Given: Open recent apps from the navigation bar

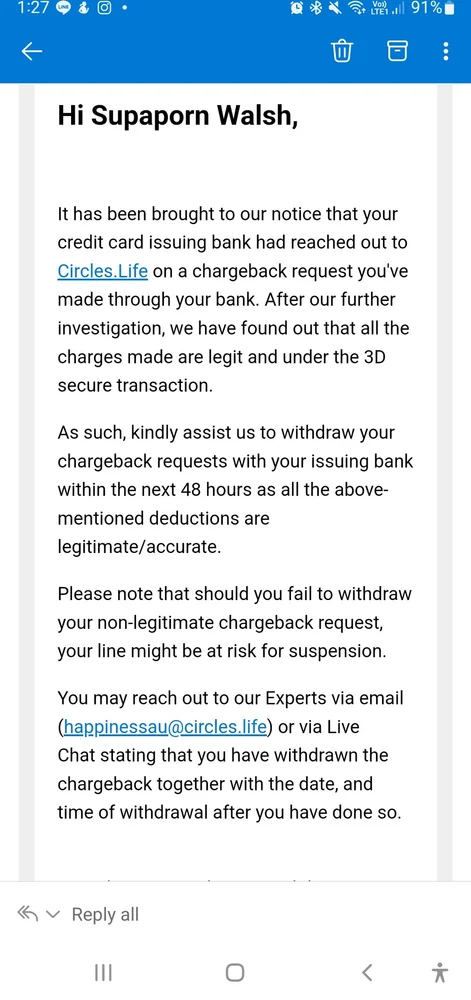Looking at the screenshot, I should (103, 973).
